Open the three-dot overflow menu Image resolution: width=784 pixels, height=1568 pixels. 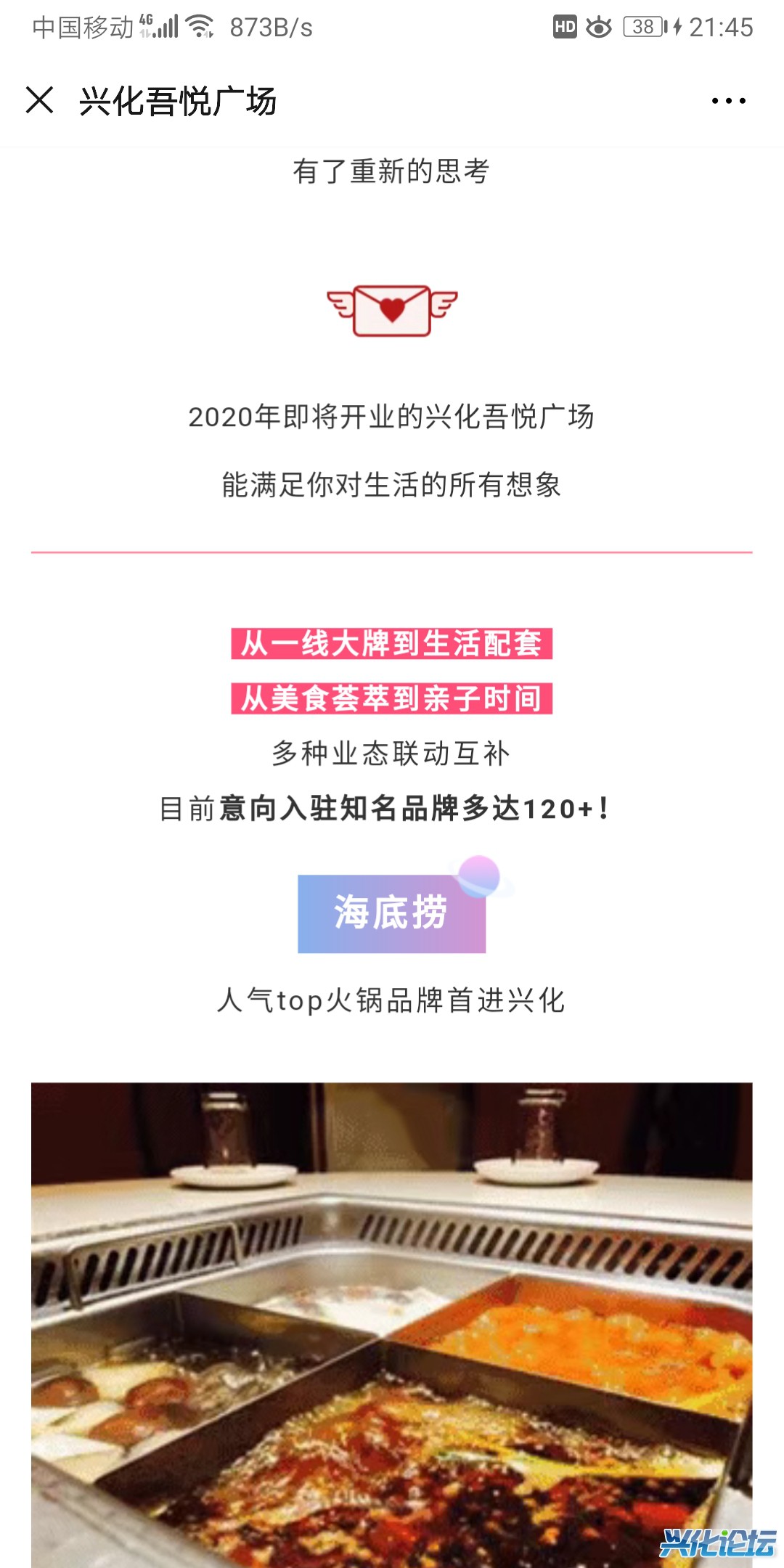click(x=728, y=101)
